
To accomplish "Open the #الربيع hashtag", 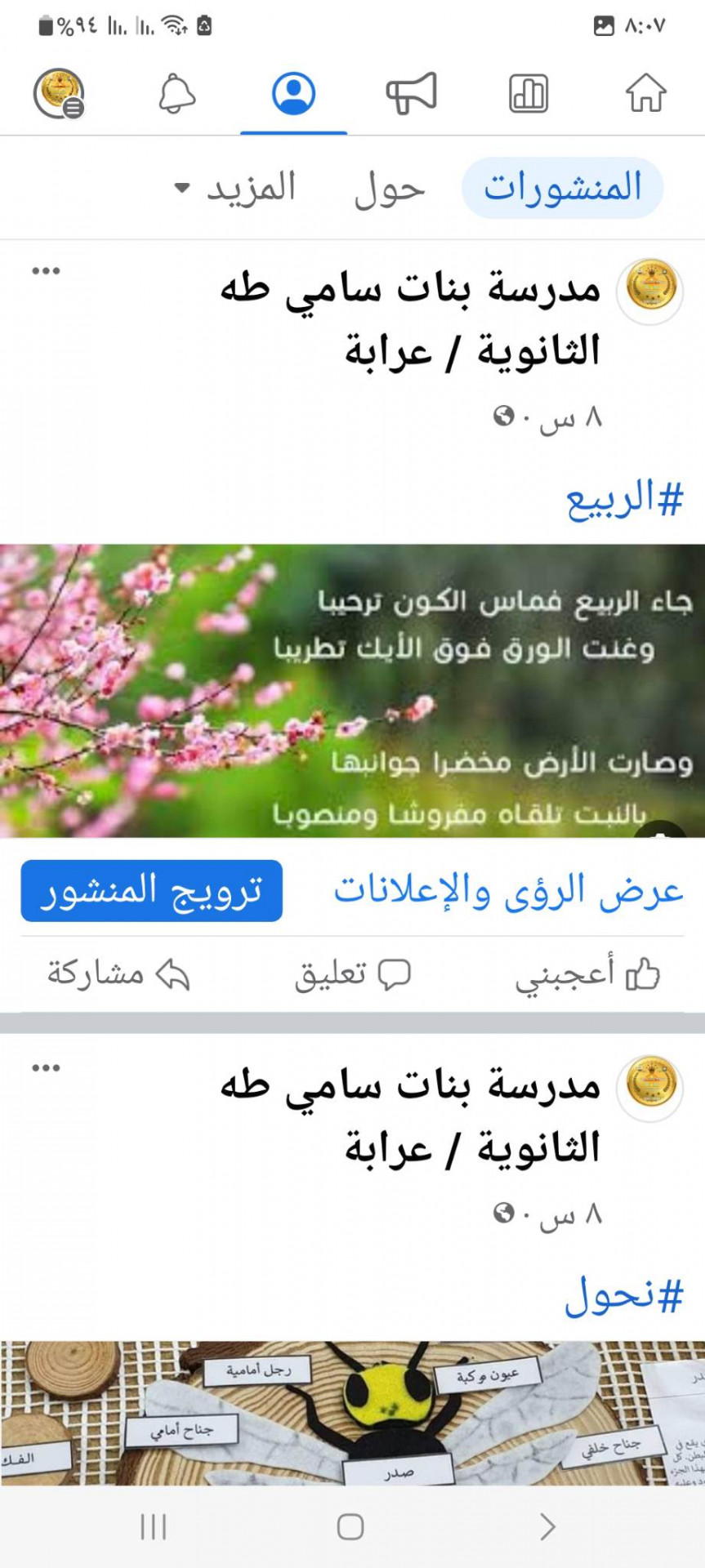I will 624,499.
